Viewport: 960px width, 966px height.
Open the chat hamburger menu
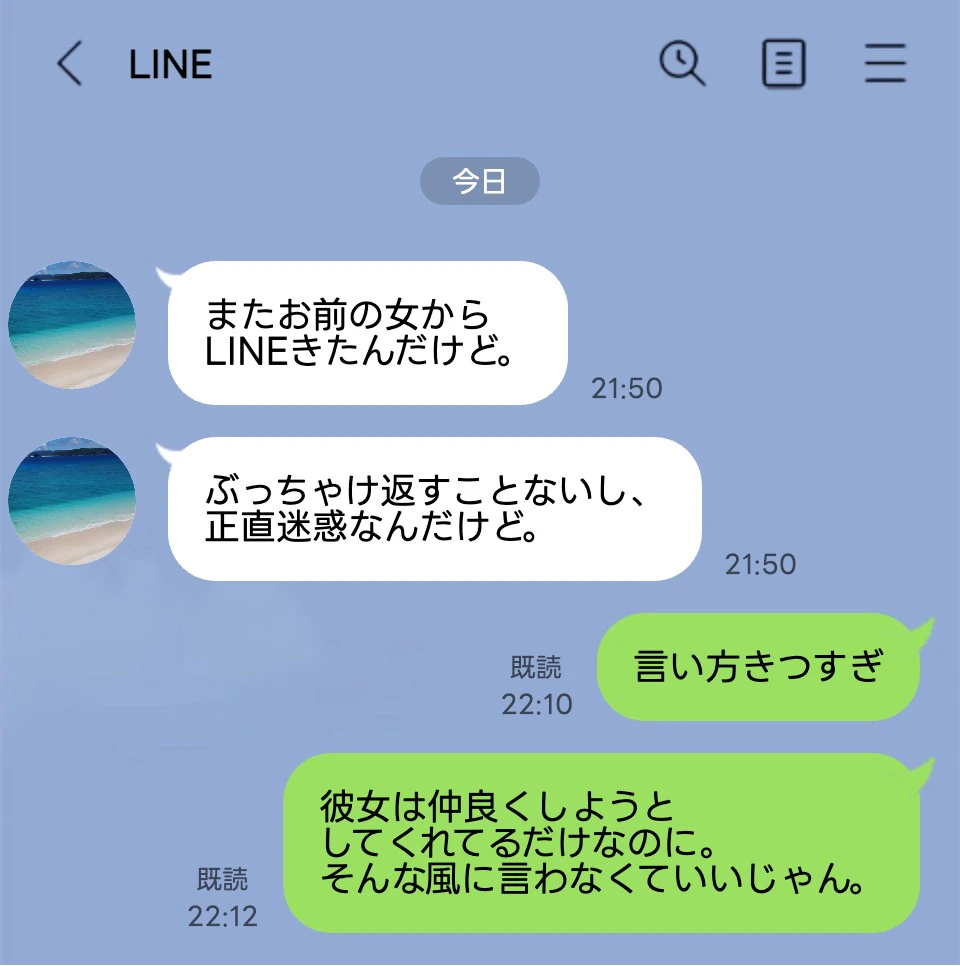click(x=885, y=65)
